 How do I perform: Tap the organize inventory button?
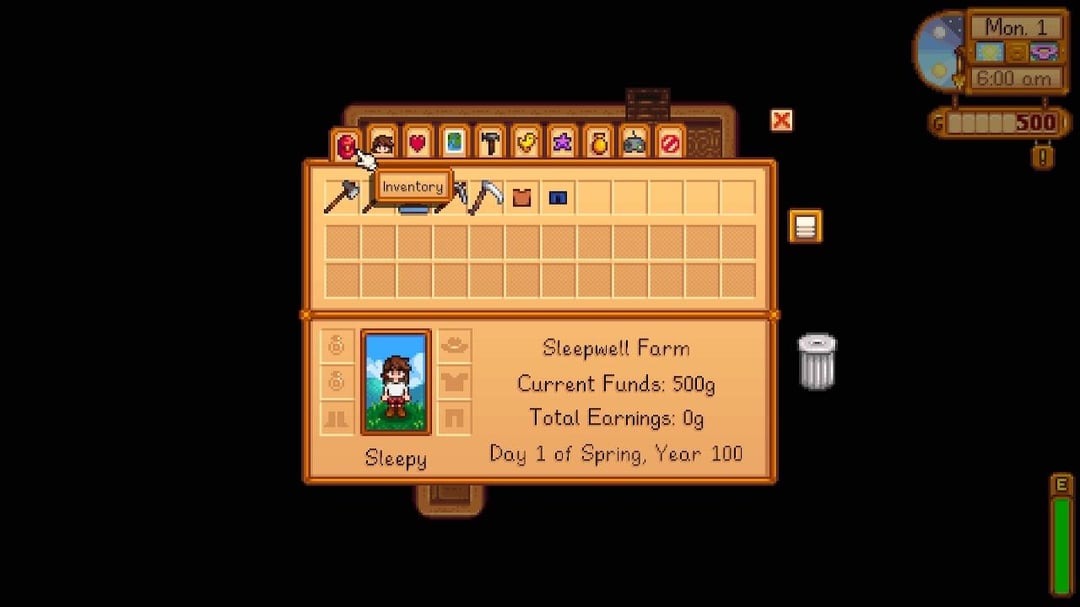tap(805, 226)
